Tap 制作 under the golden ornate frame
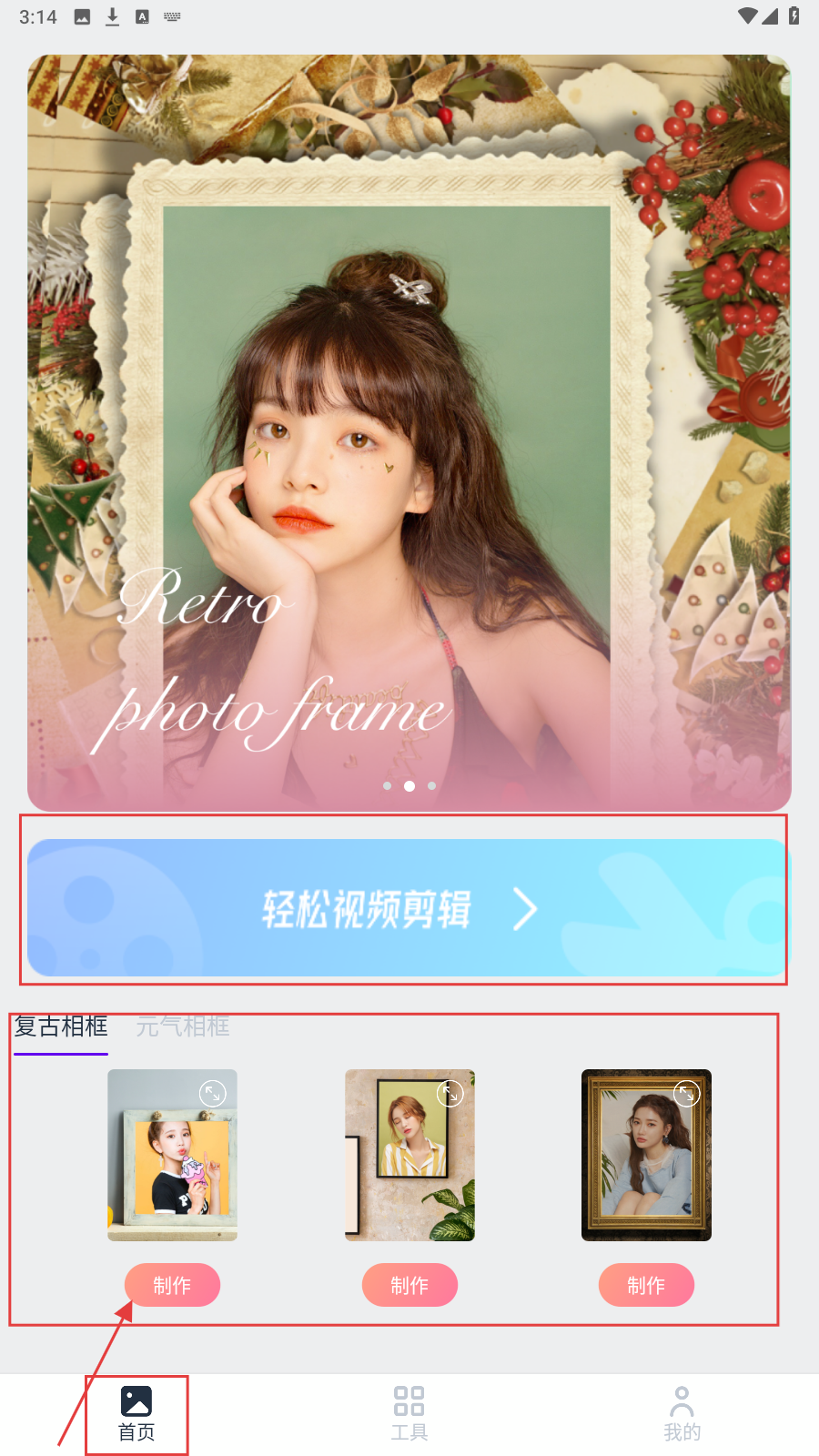The height and width of the screenshot is (1456, 819). 646,1285
